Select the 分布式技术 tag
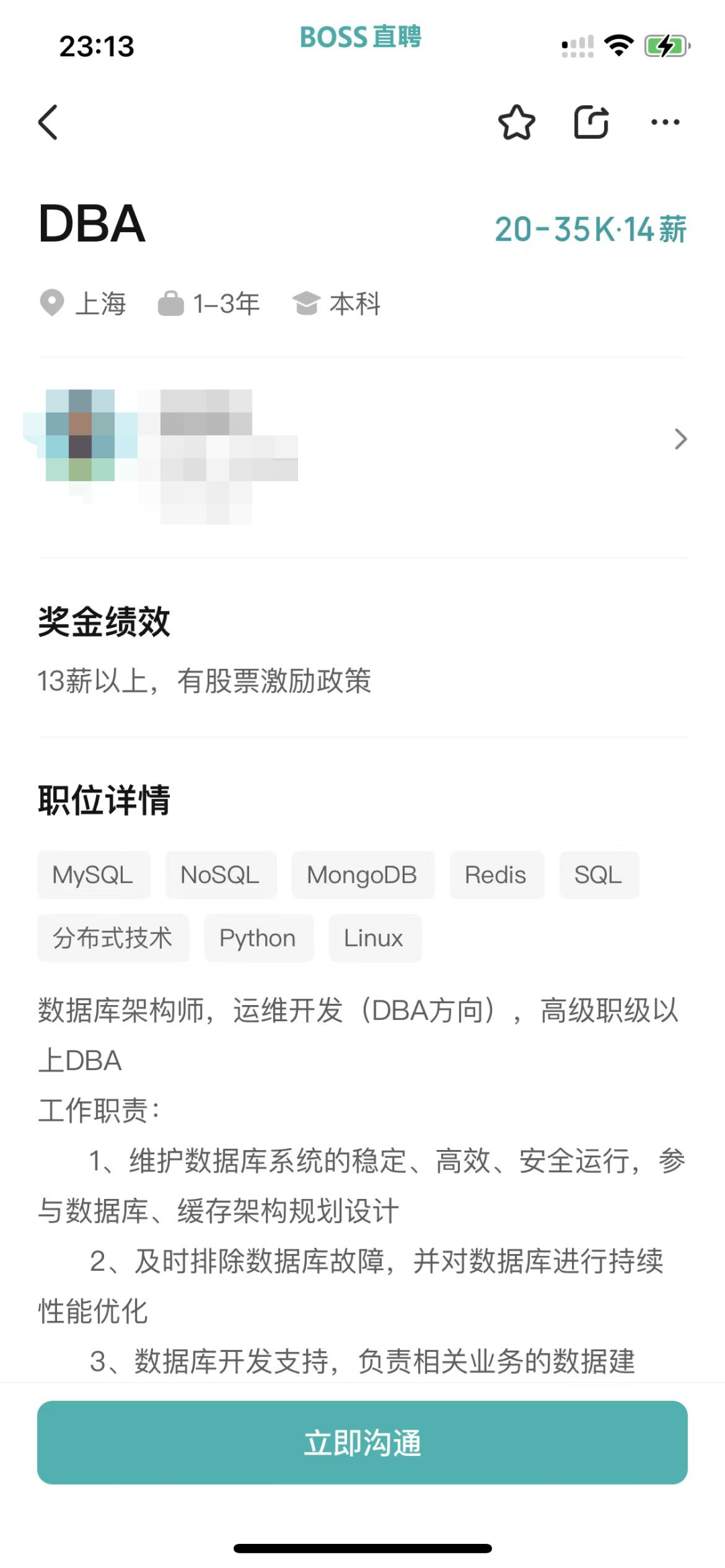Screen dimensions: 725x1568 click(113, 938)
